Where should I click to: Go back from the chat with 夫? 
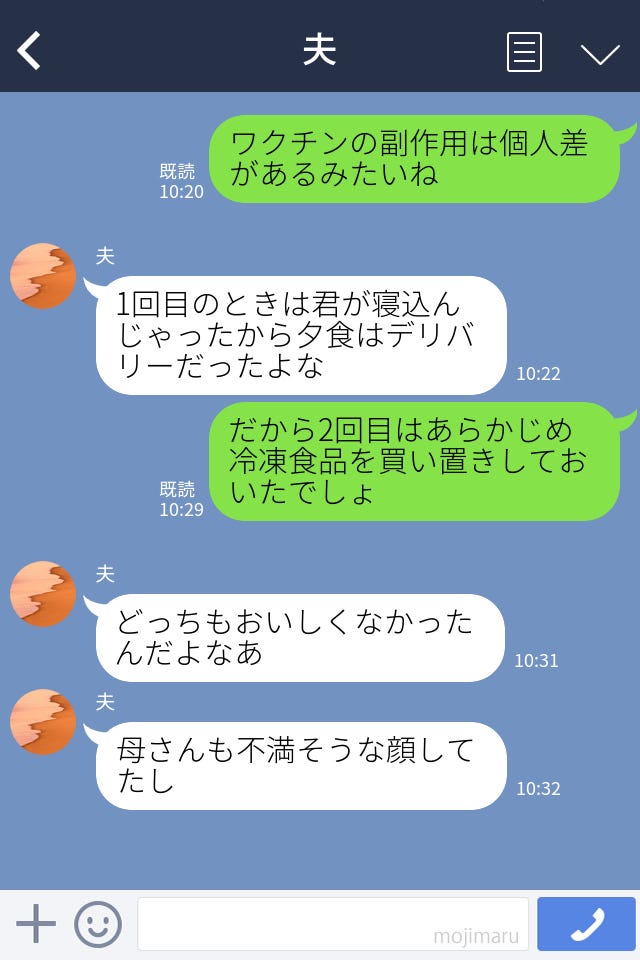(x=30, y=51)
